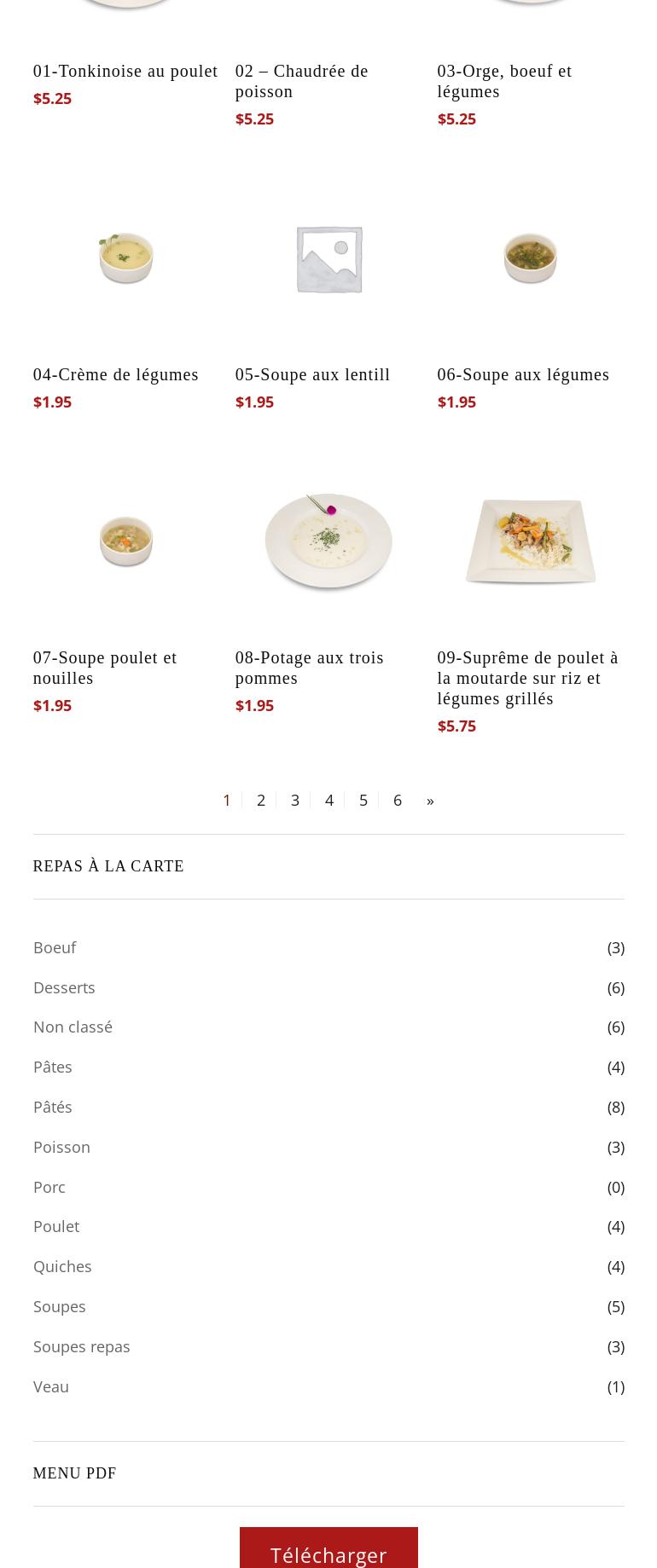Open the 05-Soupe aux lentill listing
Image resolution: width=657 pixels, height=1568 pixels.
coord(312,374)
